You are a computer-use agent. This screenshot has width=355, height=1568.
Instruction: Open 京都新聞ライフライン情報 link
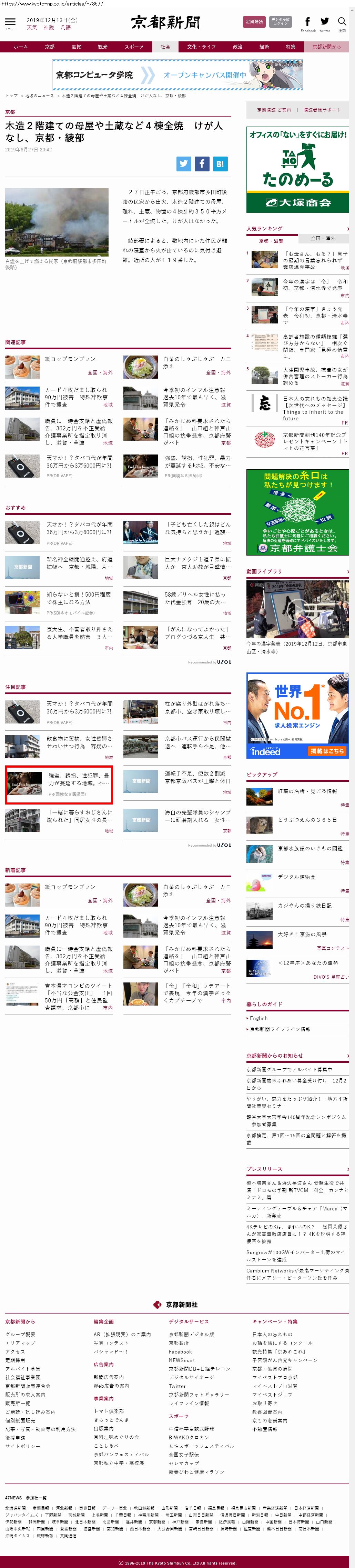click(x=280, y=1029)
